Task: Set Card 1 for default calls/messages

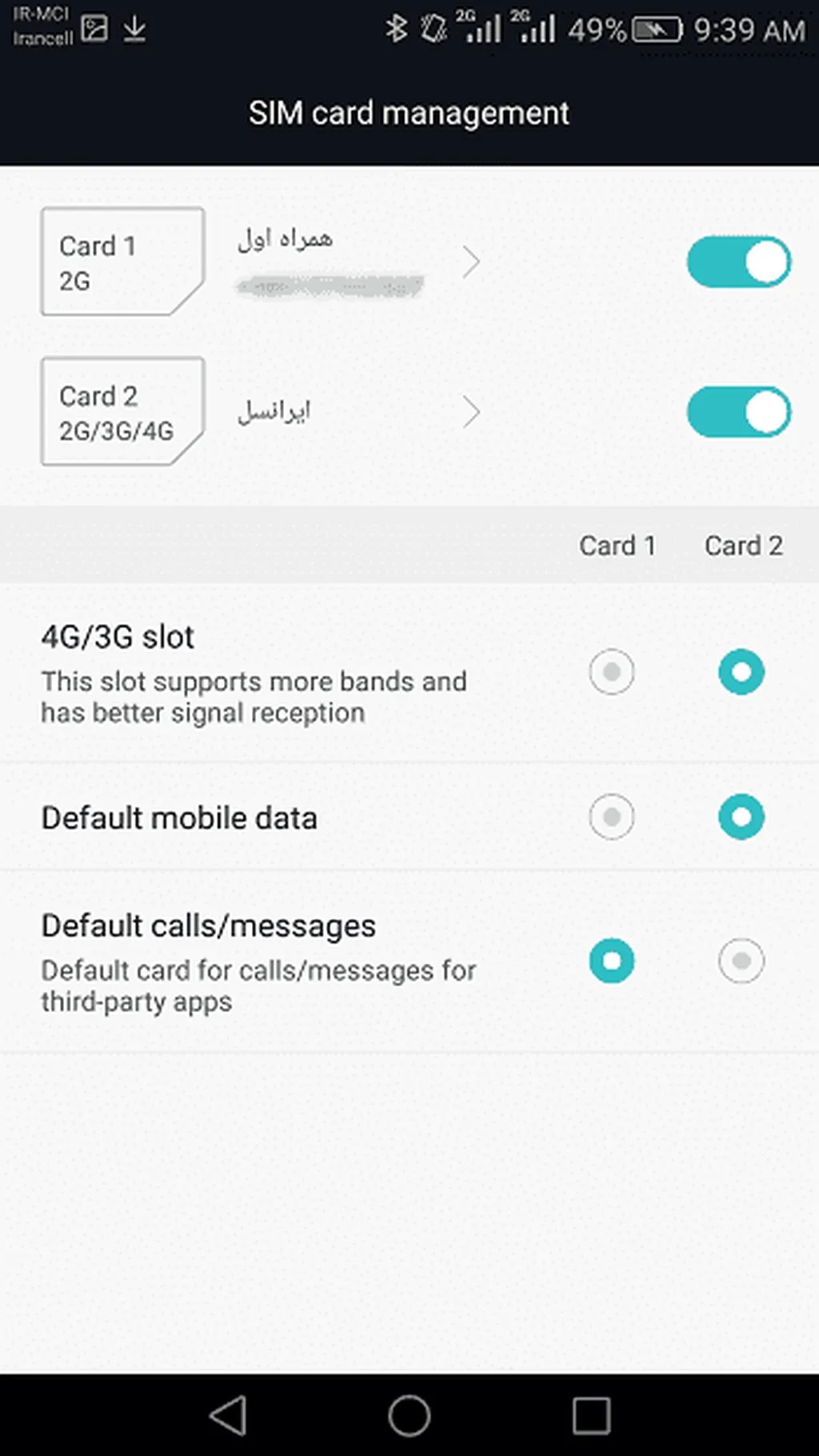Action: [x=612, y=960]
